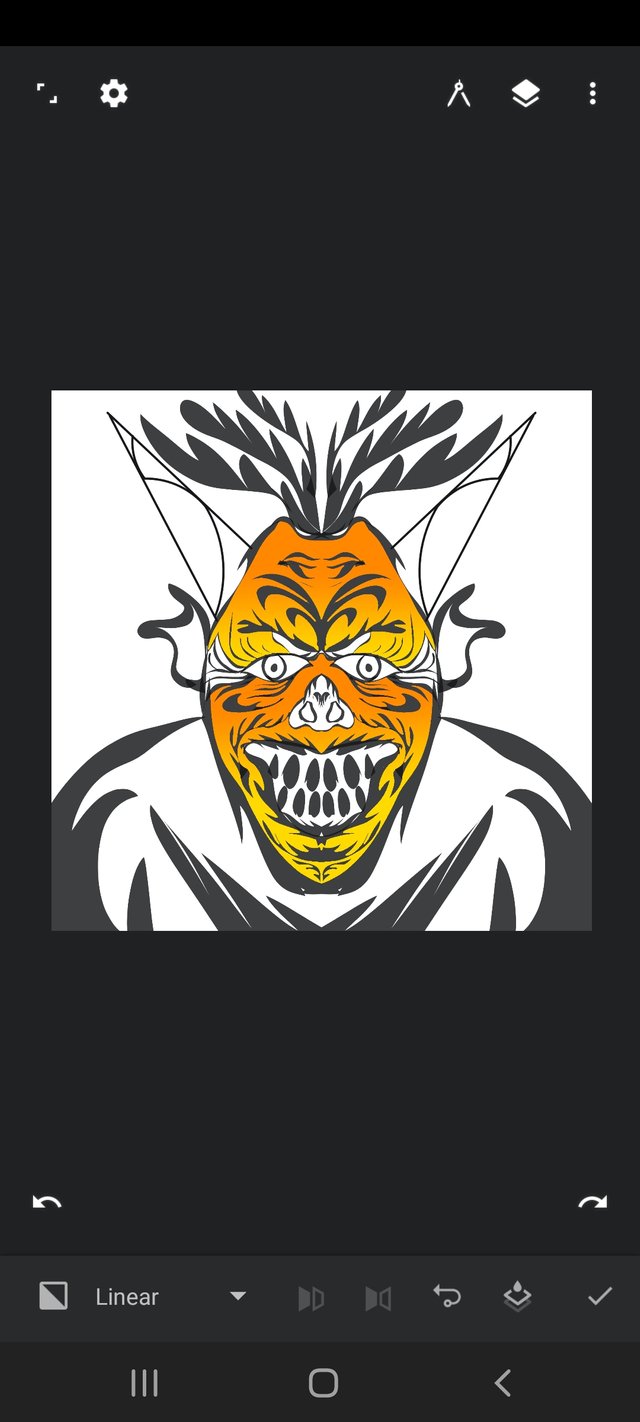Open the settings gear

coord(114,94)
